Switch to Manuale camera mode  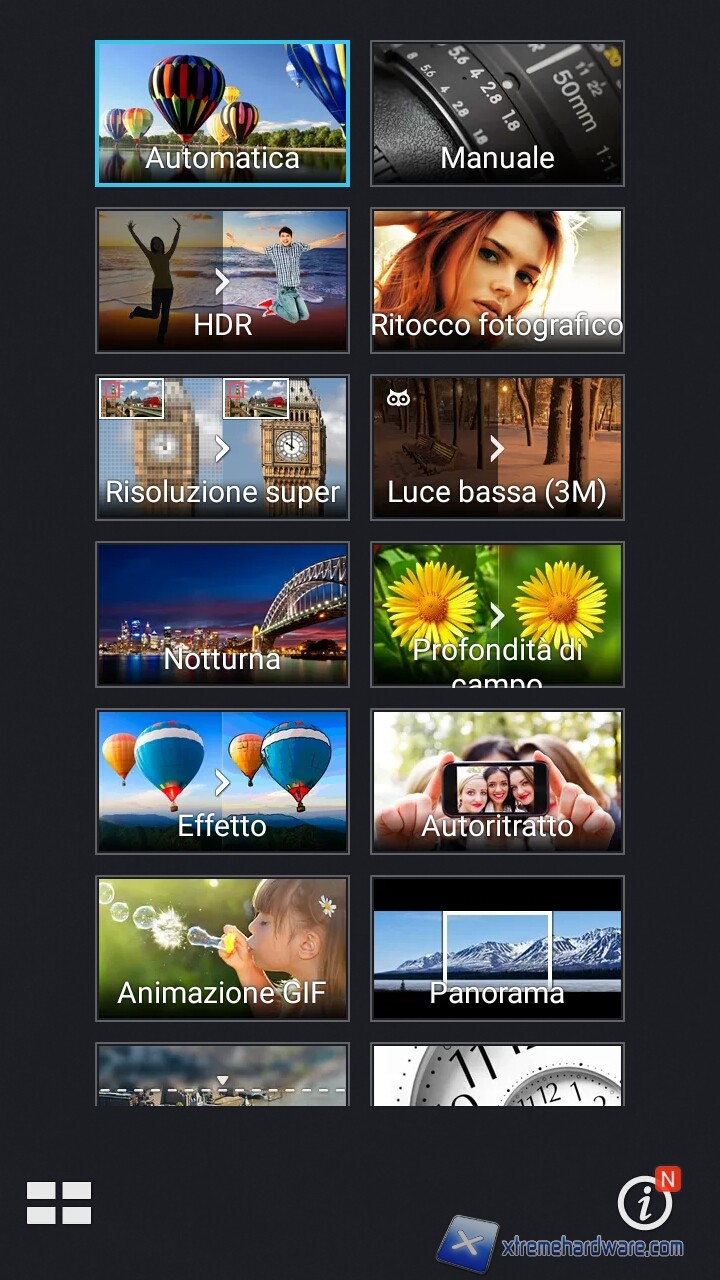(497, 114)
